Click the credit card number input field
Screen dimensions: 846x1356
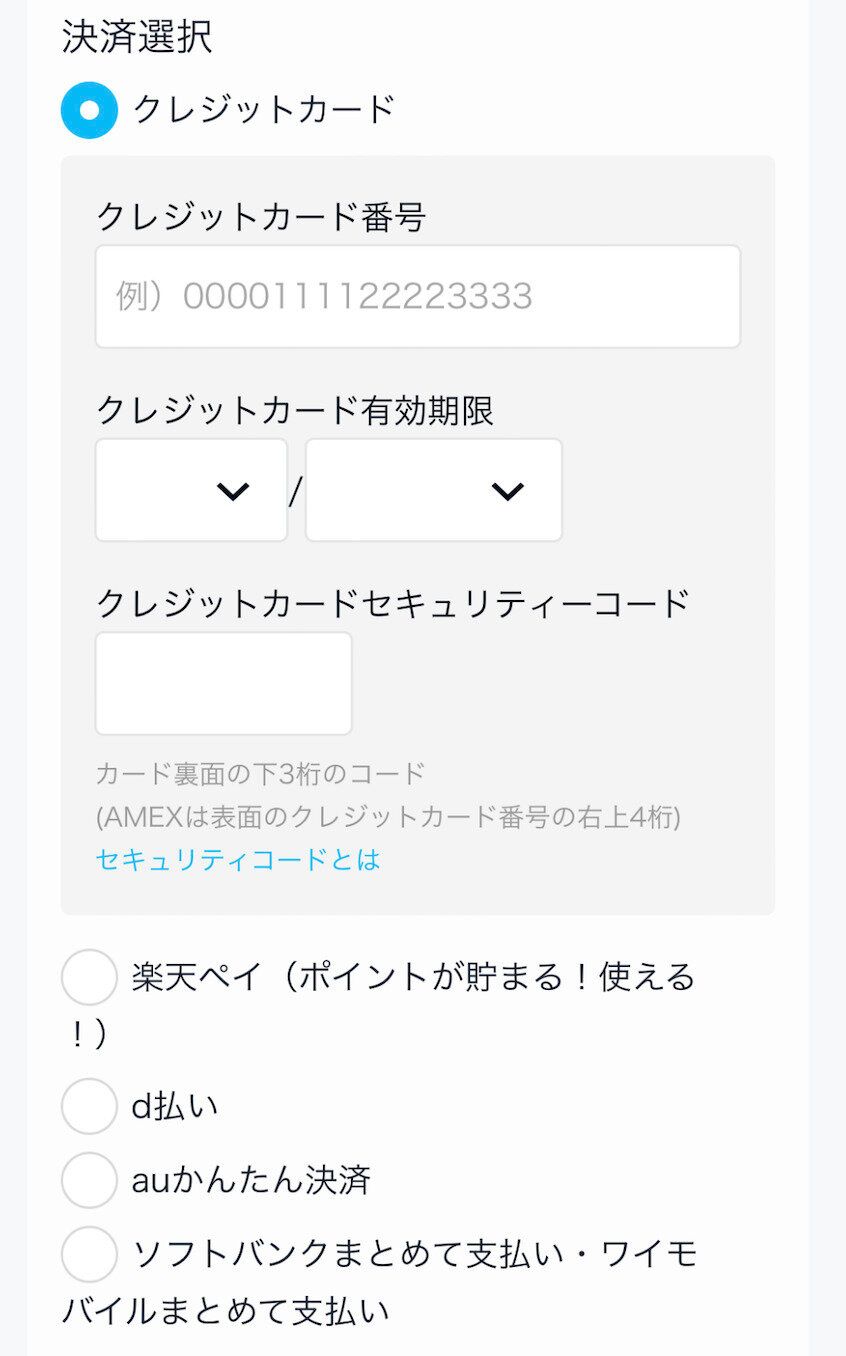(416, 295)
